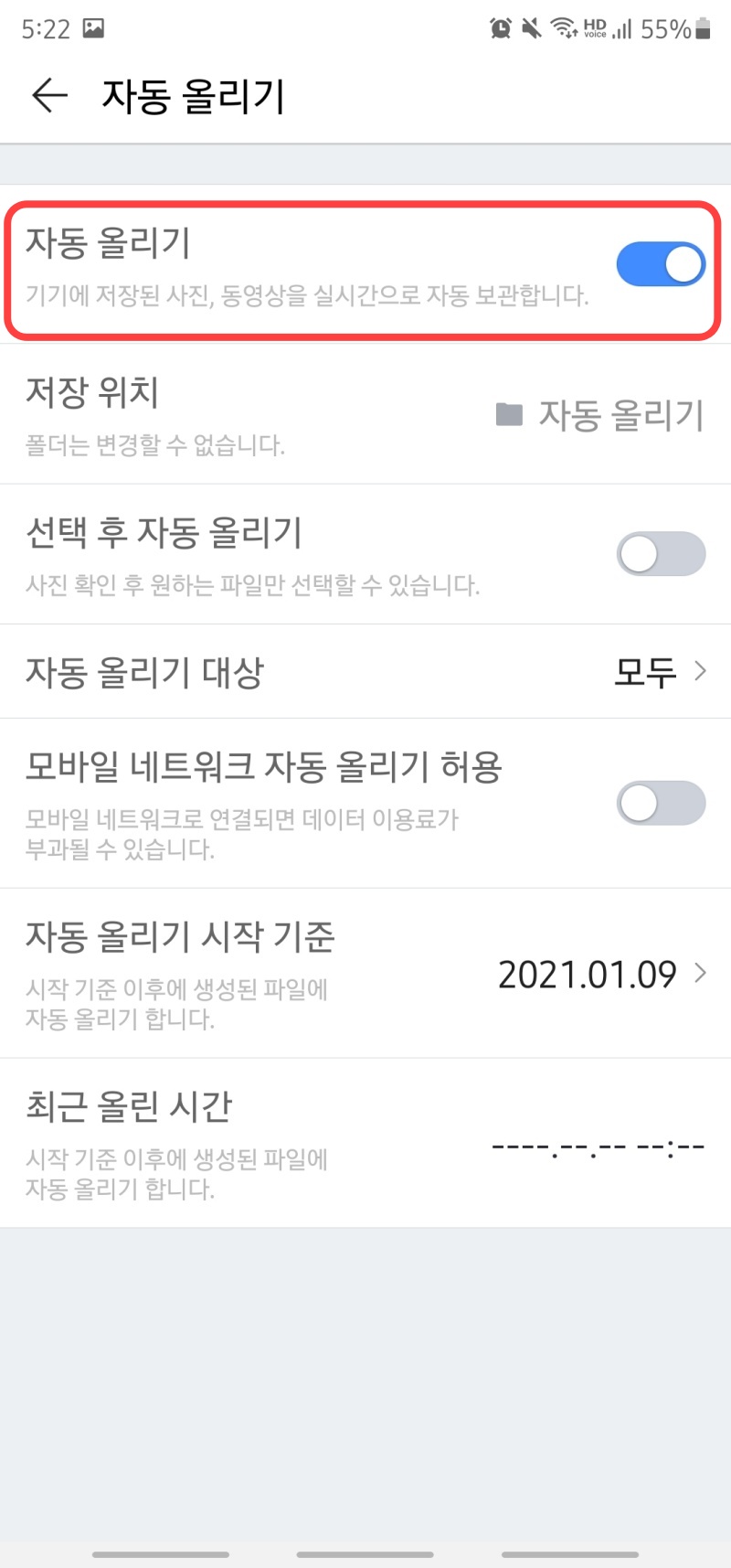Viewport: 731px width, 1568px height.
Task: Open the upload start date chevron
Action: pos(702,974)
